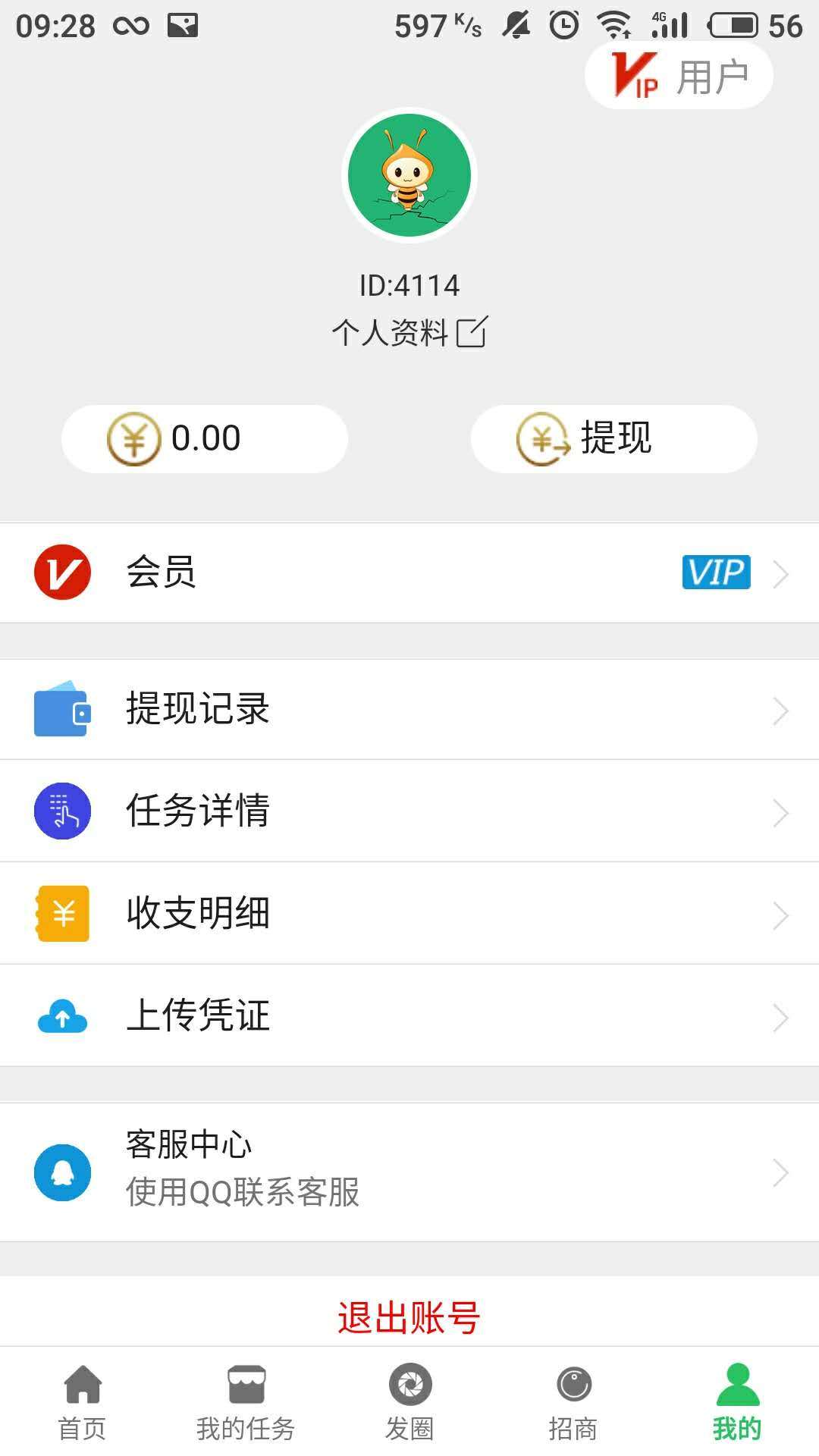
Task: Switch to the 首页 home tab
Action: pyautogui.click(x=82, y=1403)
